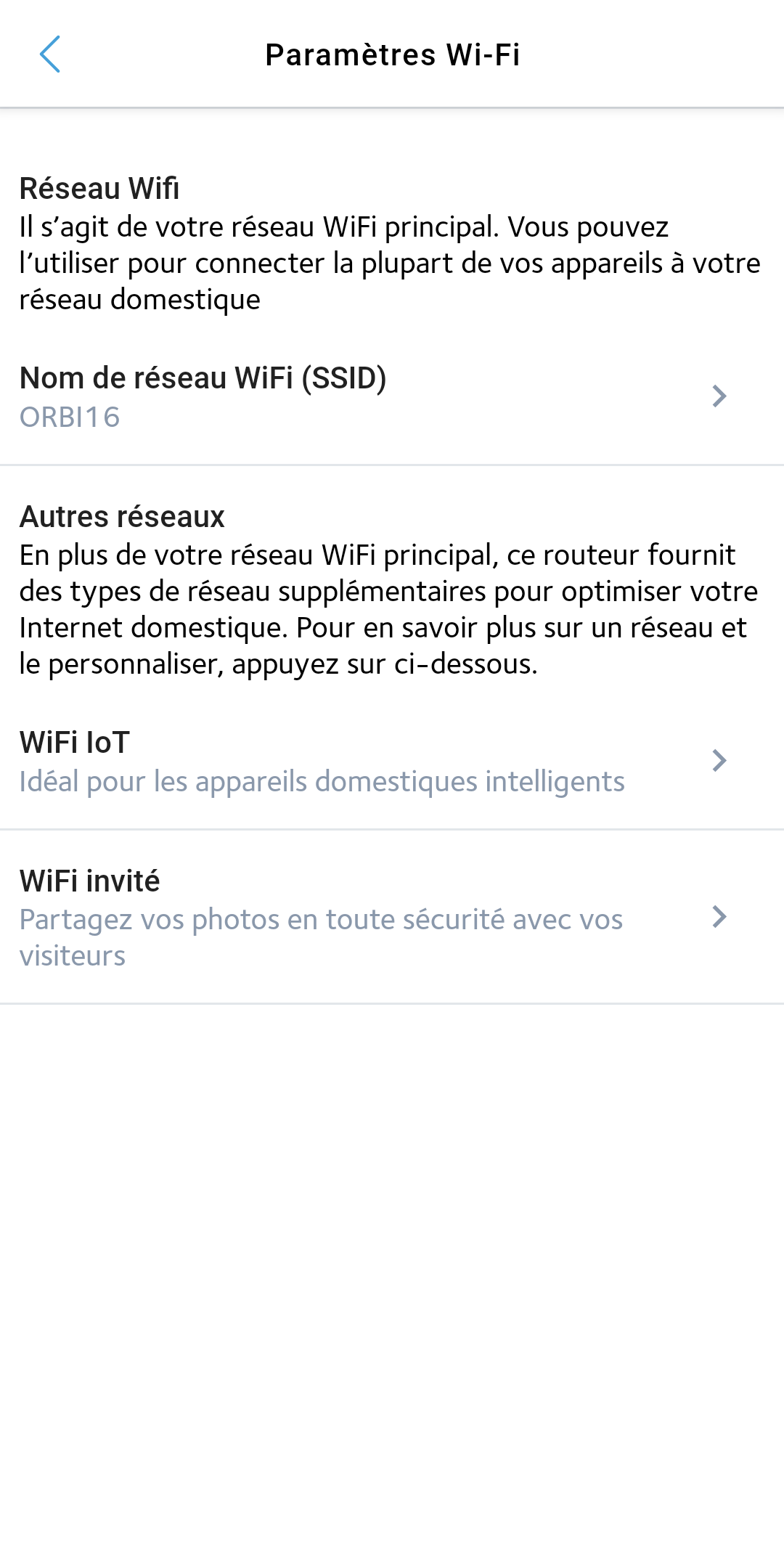Open WiFi IoT network settings
Viewport: 784px width, 1542px height.
tap(392, 762)
